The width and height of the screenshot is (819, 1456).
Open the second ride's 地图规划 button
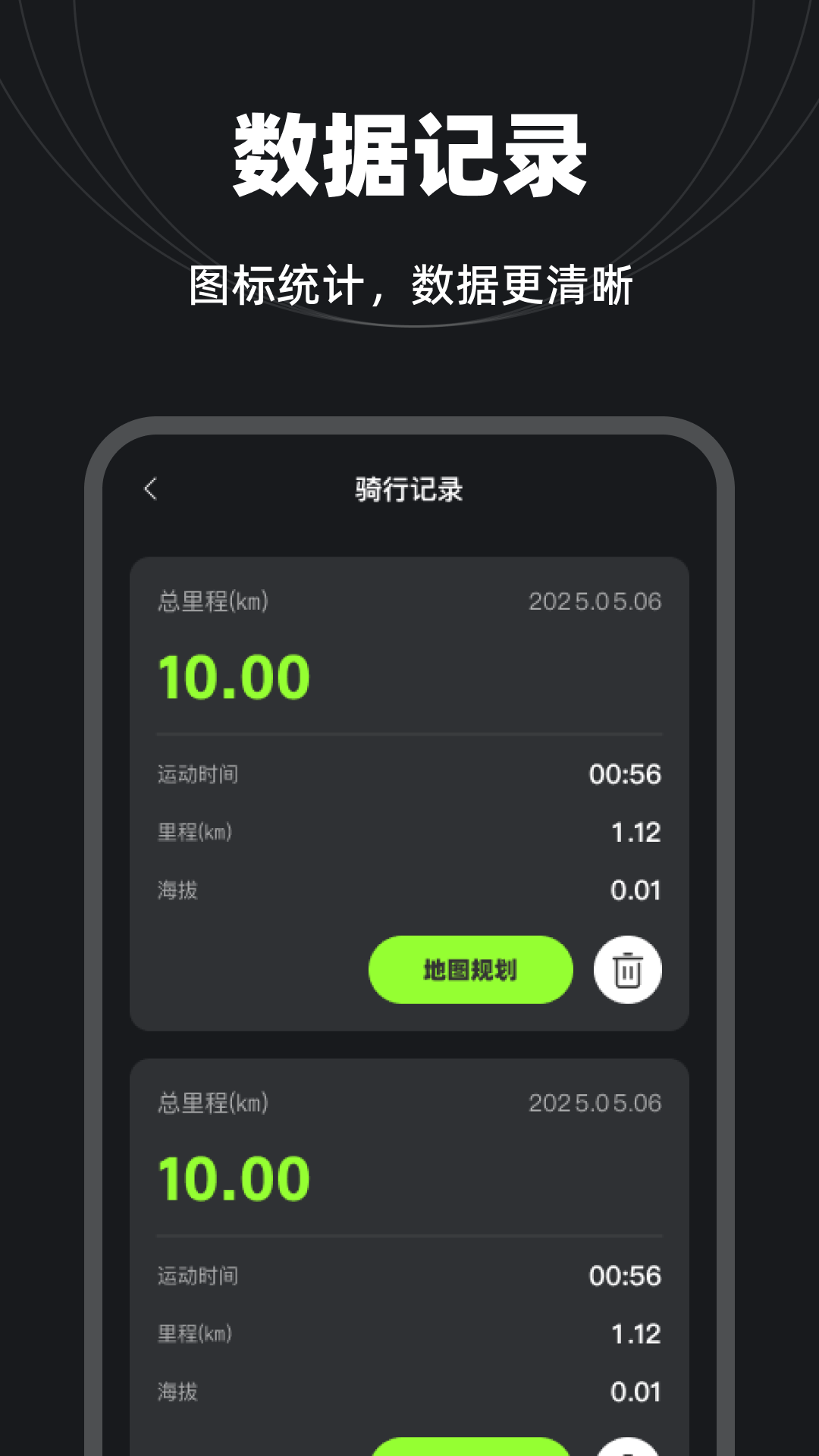[x=471, y=1448]
